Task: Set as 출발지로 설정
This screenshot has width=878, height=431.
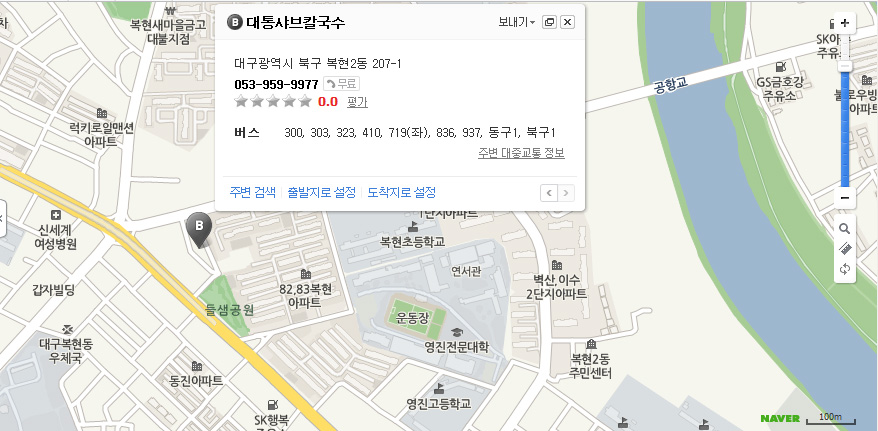Action: pyautogui.click(x=321, y=192)
